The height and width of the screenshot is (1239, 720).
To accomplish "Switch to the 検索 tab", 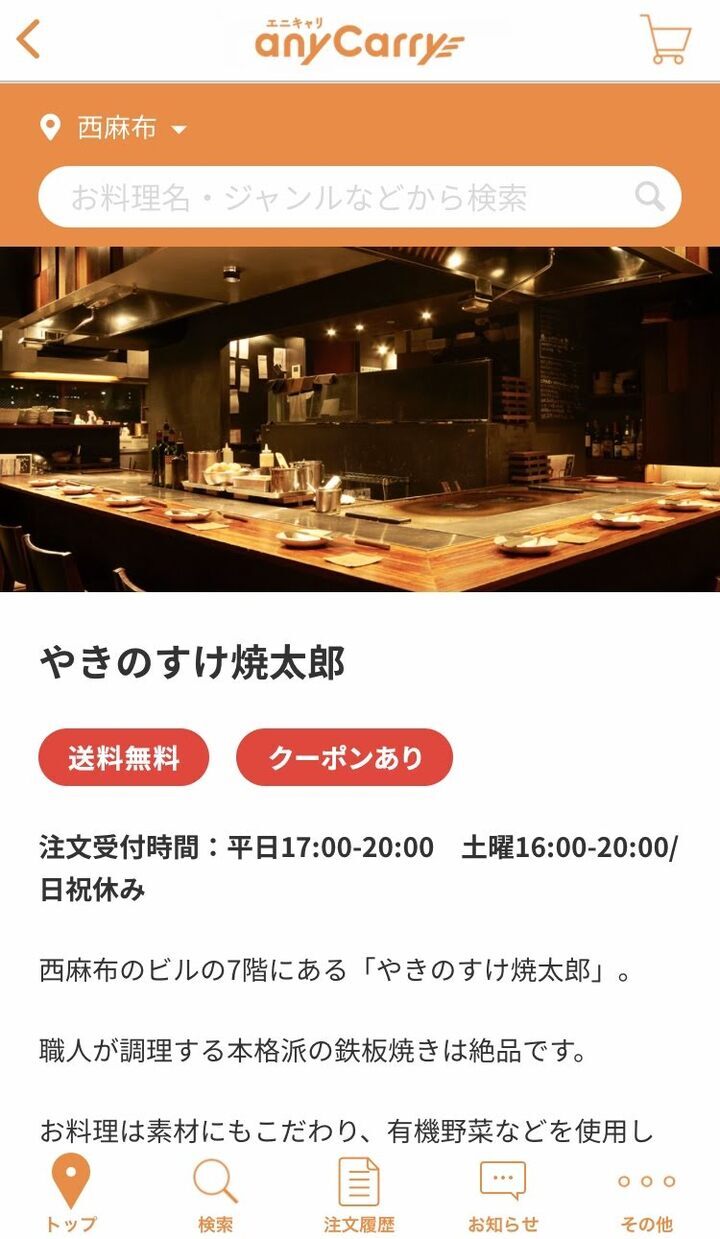I will click(x=215, y=1194).
